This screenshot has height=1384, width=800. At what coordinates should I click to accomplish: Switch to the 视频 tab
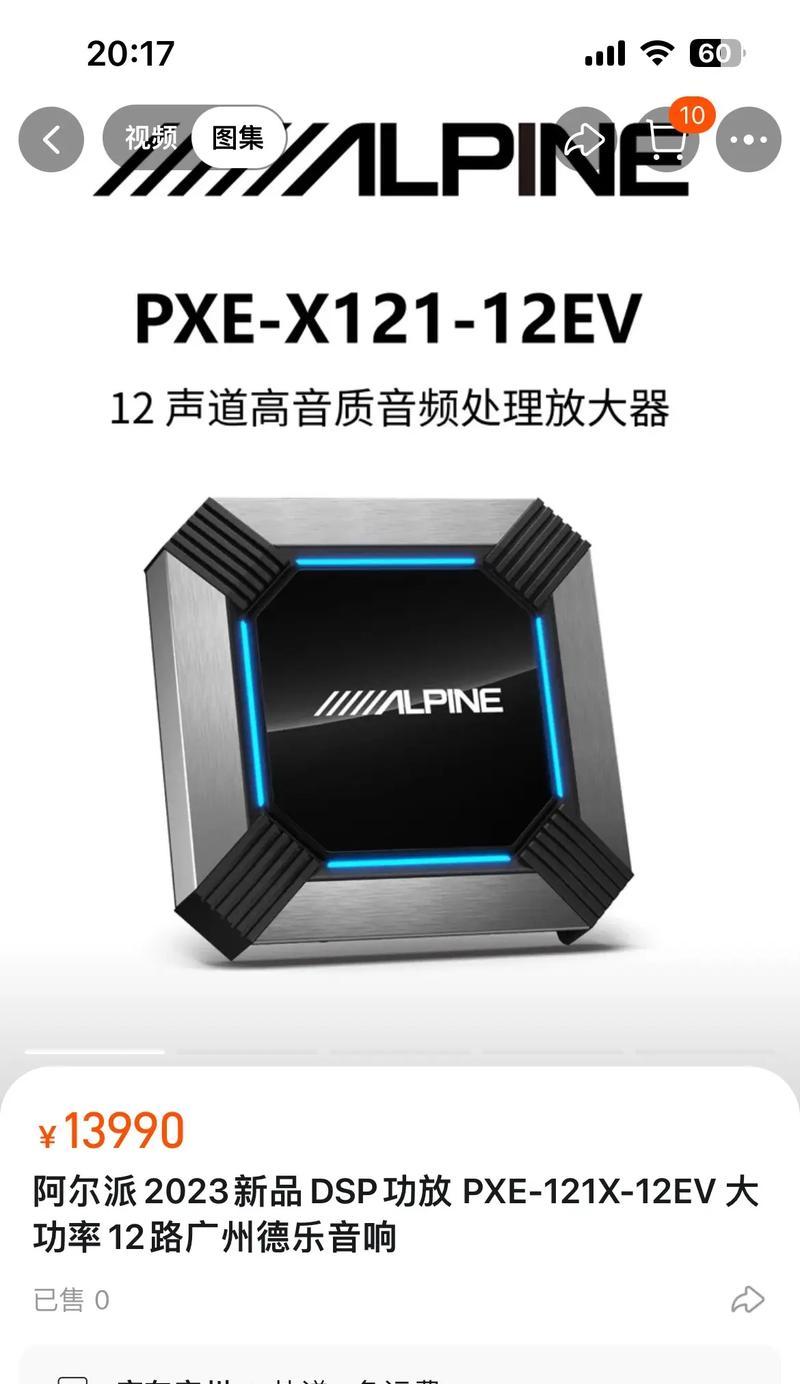pos(150,138)
